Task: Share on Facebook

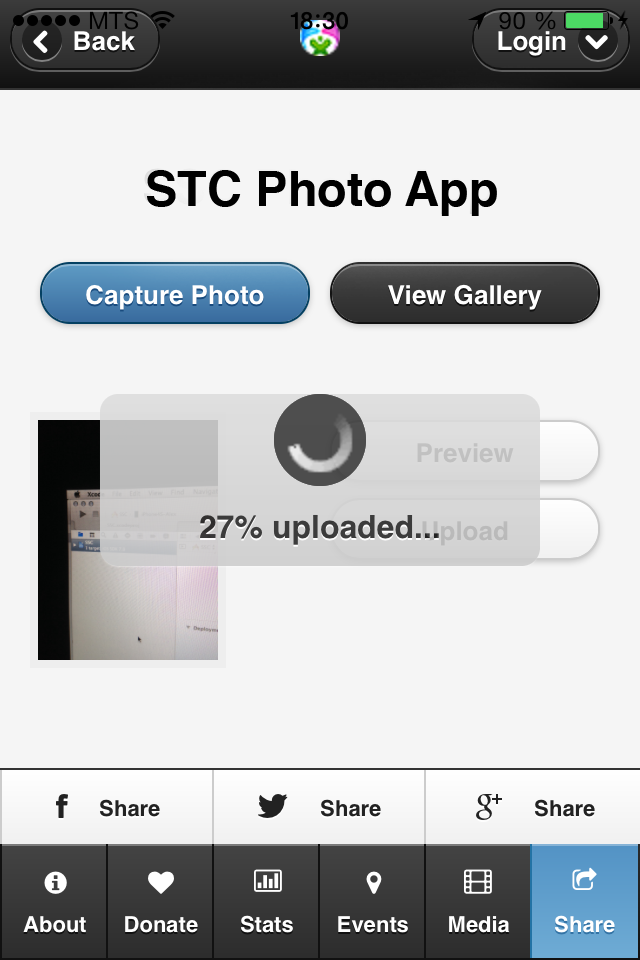Action: [106, 807]
